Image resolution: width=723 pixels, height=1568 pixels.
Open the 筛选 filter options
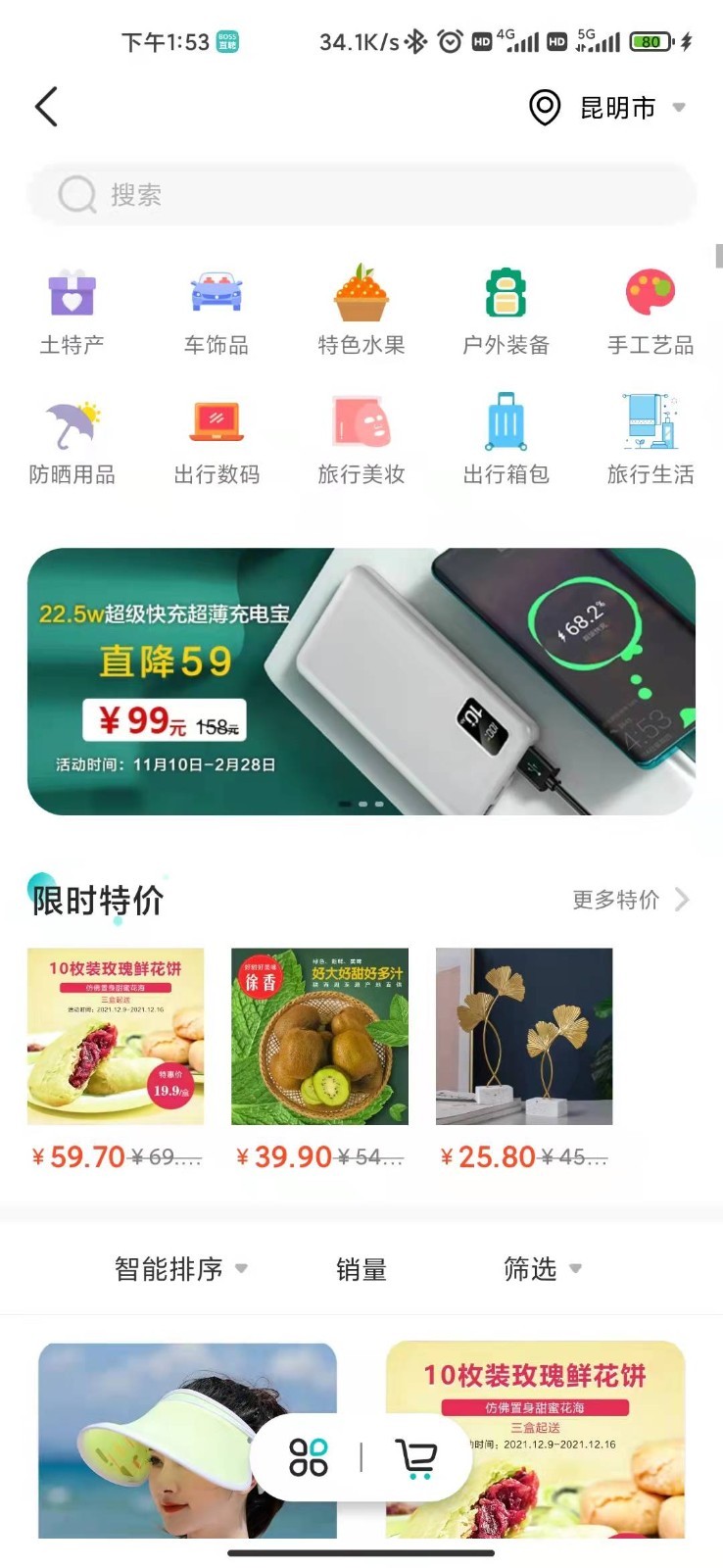(543, 1269)
